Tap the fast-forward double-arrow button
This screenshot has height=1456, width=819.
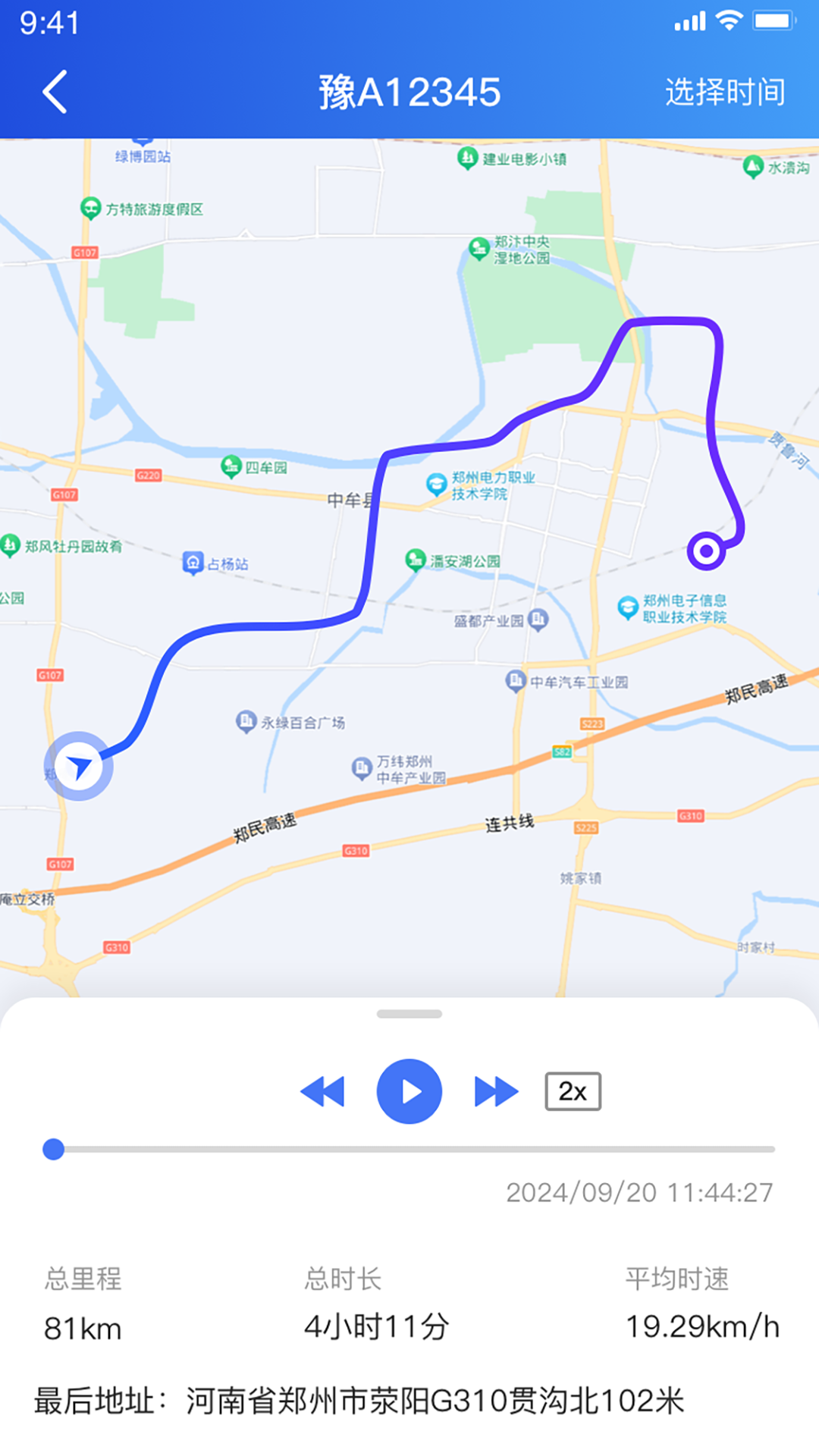point(496,1091)
